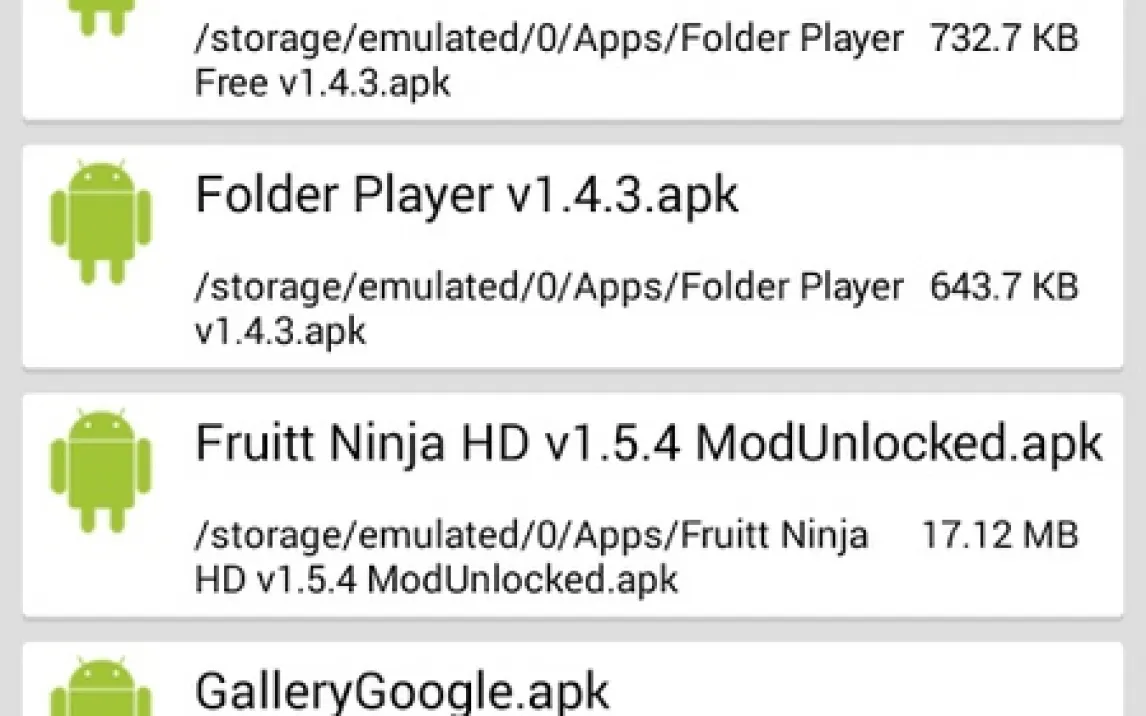This screenshot has height=716, width=1146.
Task: Tap the GalleryGoogle.apk card
Action: 572,686
